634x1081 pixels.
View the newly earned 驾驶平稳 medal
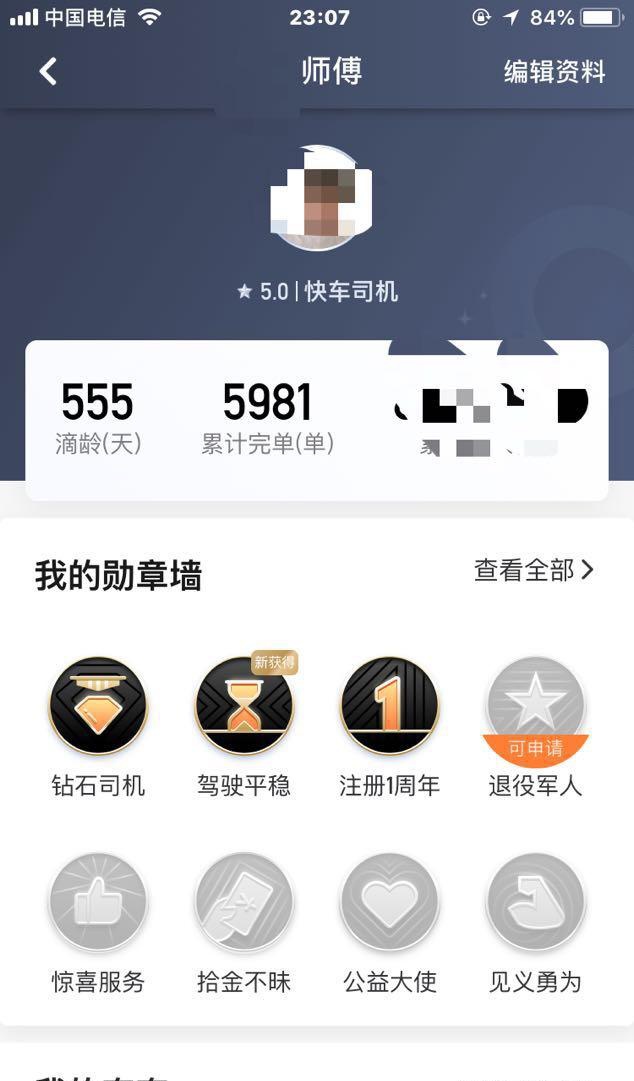click(x=244, y=707)
